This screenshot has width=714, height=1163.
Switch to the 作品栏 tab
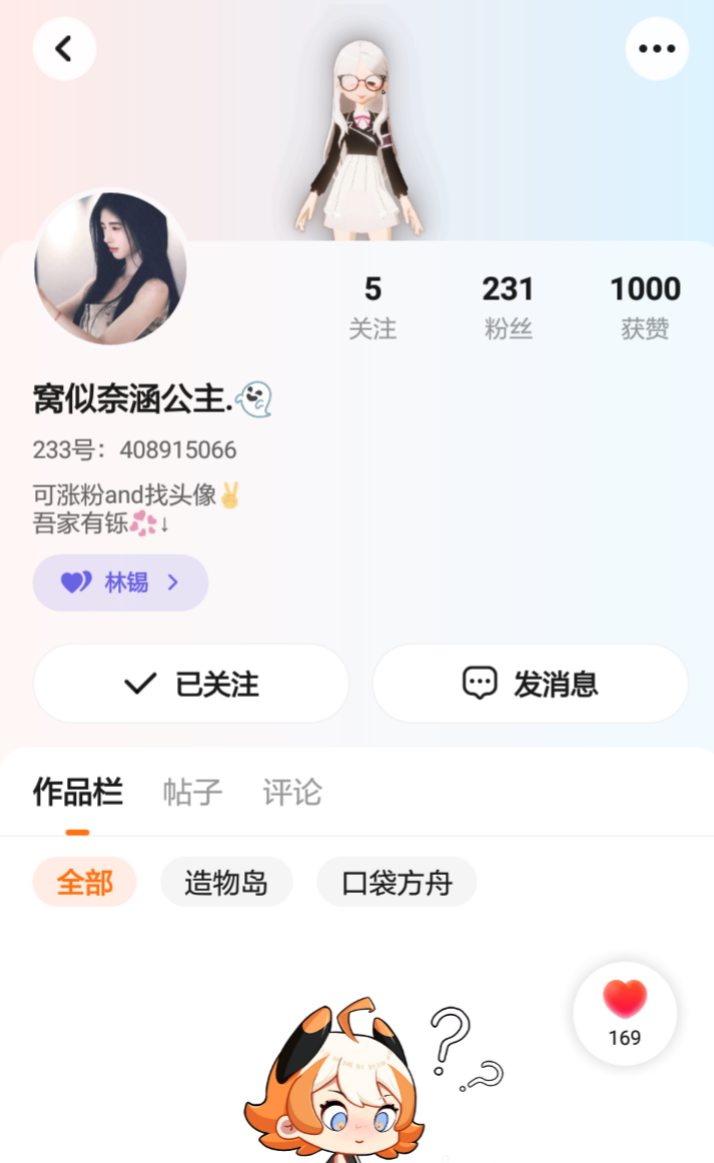coord(78,793)
